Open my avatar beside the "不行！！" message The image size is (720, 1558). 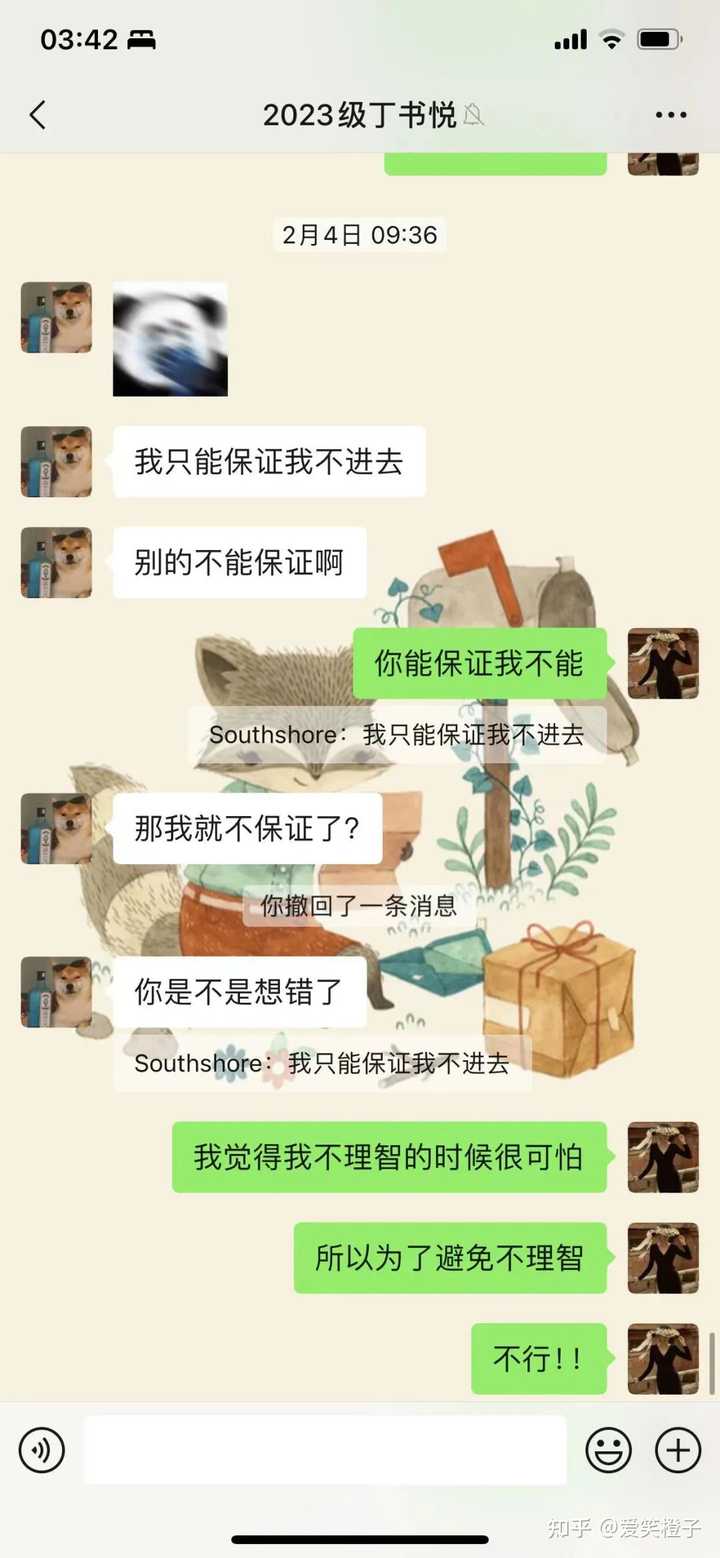click(663, 1359)
